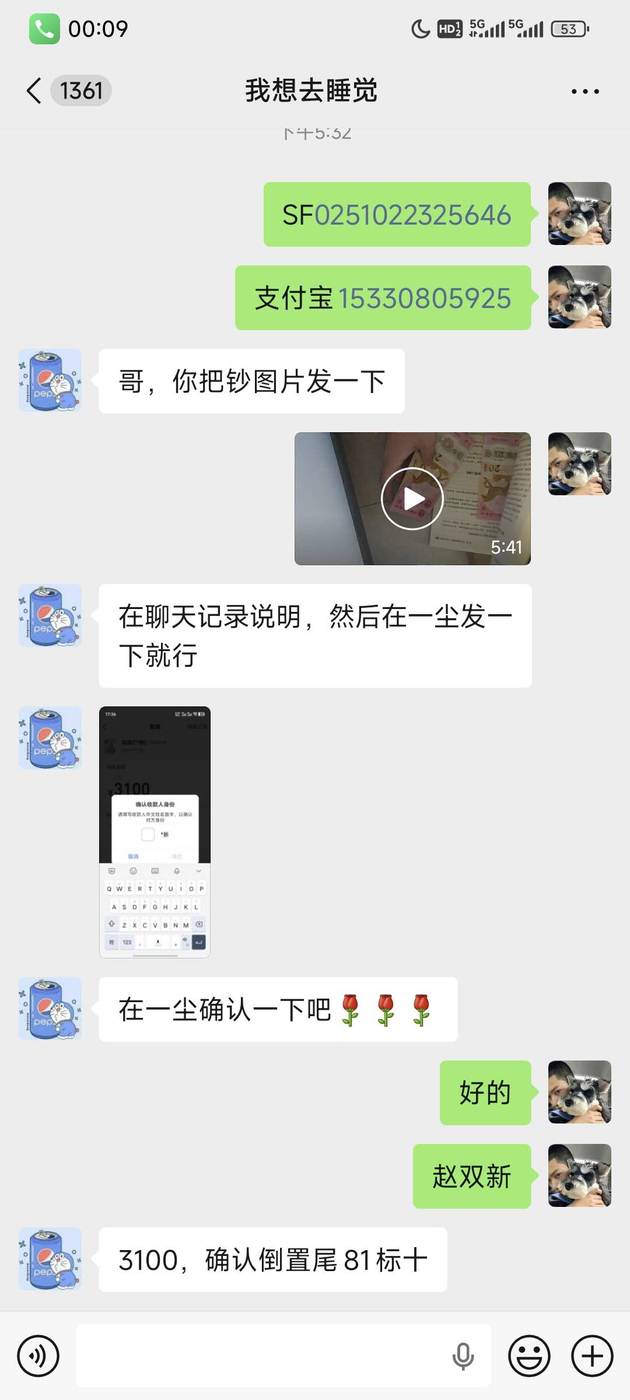Viewport: 630px width, 1400px height.
Task: Open the 3100 payment screenshot image
Action: coord(155,832)
